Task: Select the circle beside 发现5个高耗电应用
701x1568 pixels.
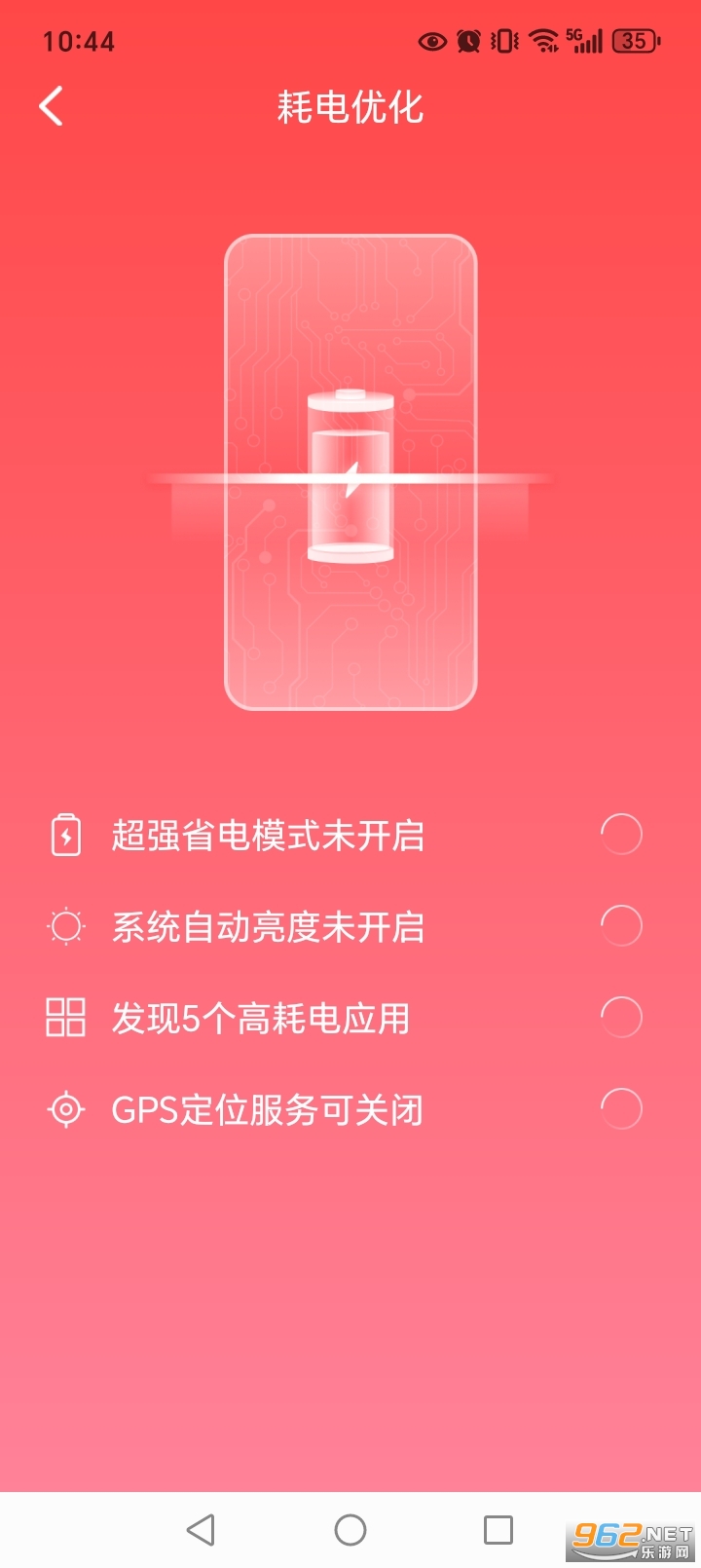Action: click(x=621, y=1017)
